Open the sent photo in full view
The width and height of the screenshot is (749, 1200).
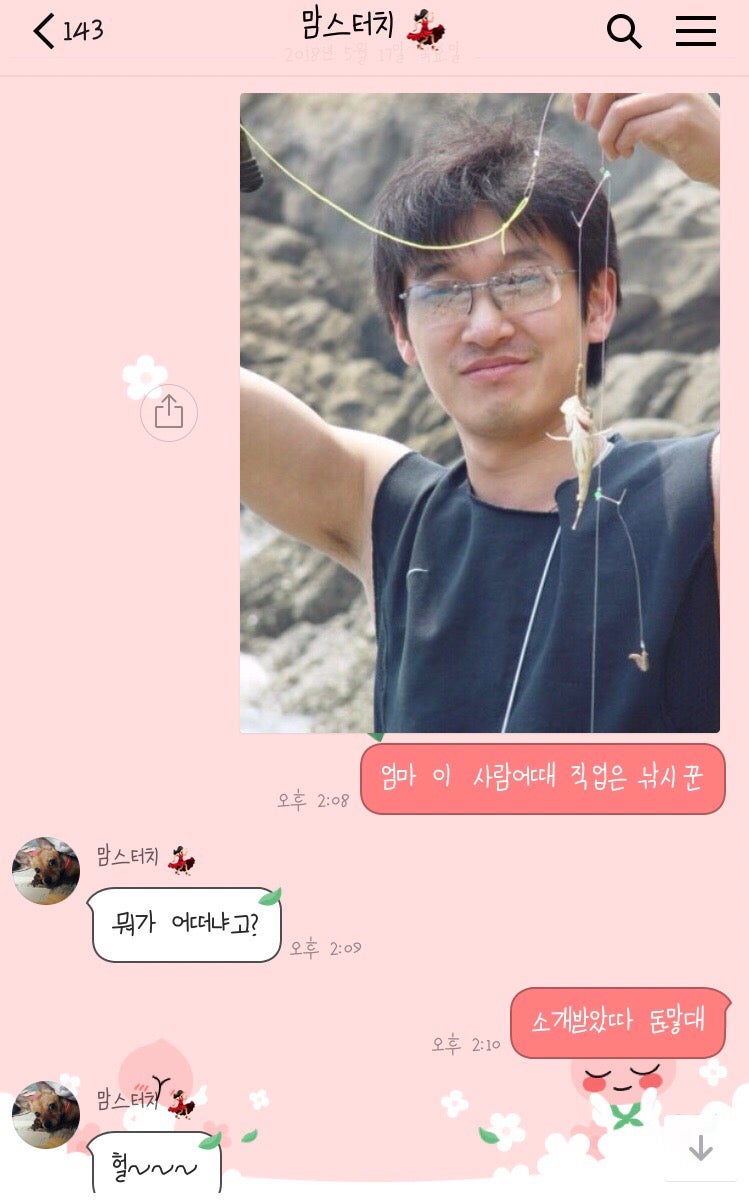[480, 413]
